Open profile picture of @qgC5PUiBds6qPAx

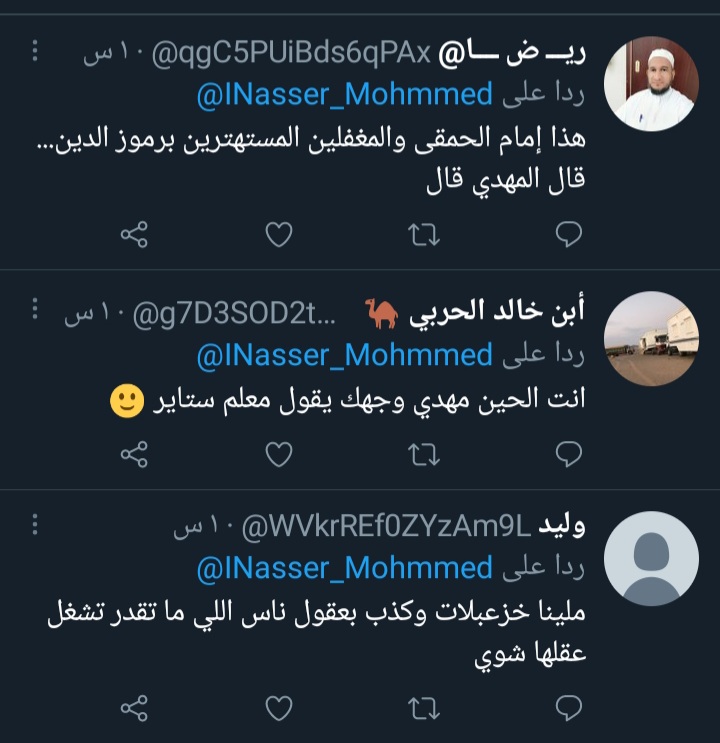(652, 86)
